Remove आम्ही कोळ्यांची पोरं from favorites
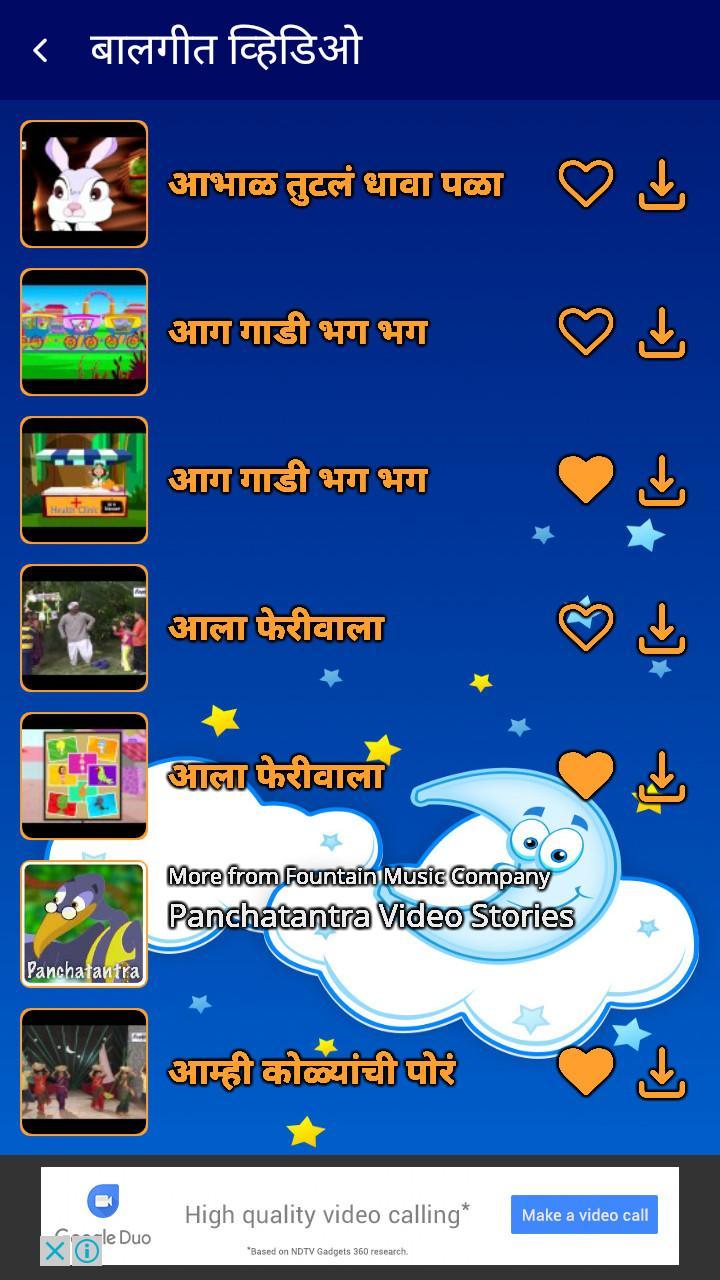The height and width of the screenshot is (1280, 720). [585, 1072]
